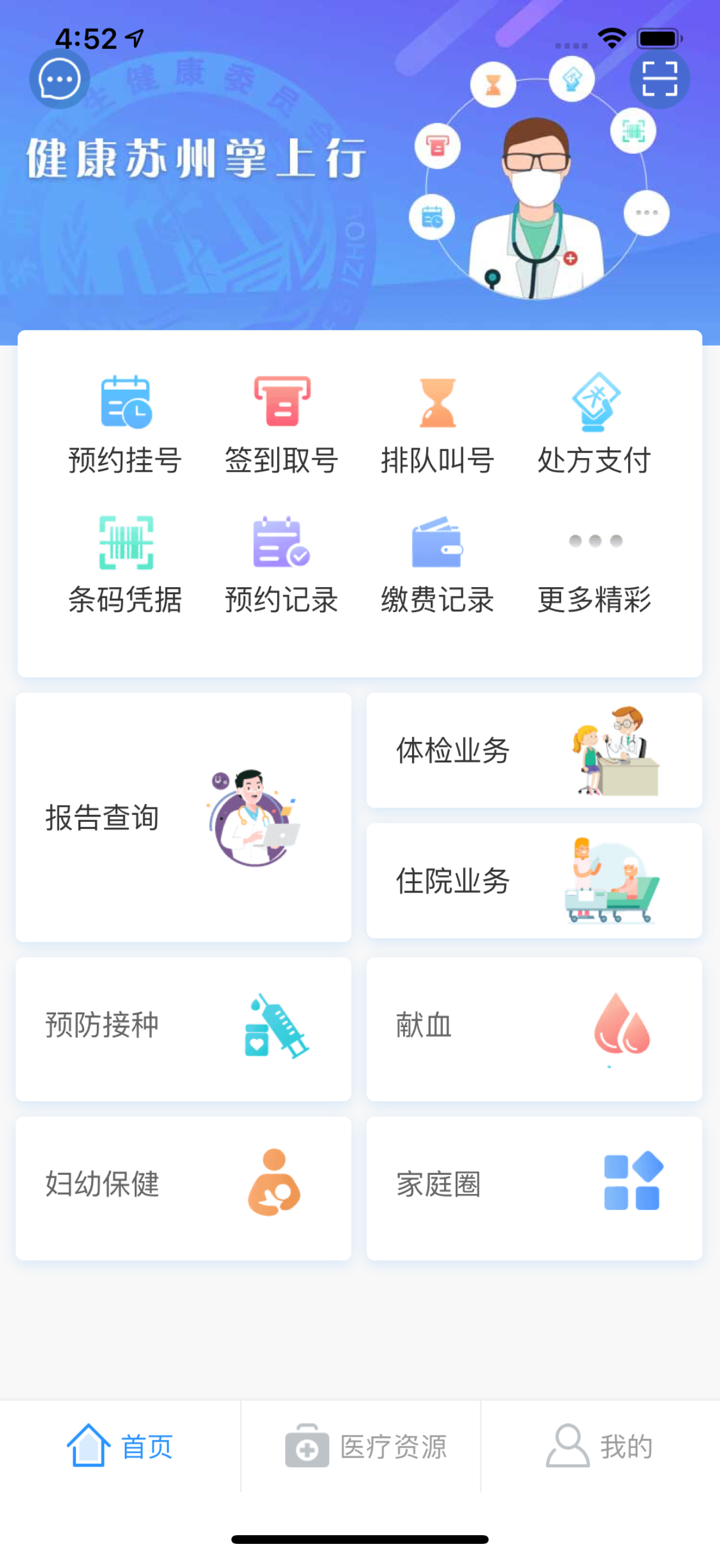Image resolution: width=720 pixels, height=1558 pixels.
Task: Enter 妇幼保健 maternal and child health
Action: (x=182, y=1187)
